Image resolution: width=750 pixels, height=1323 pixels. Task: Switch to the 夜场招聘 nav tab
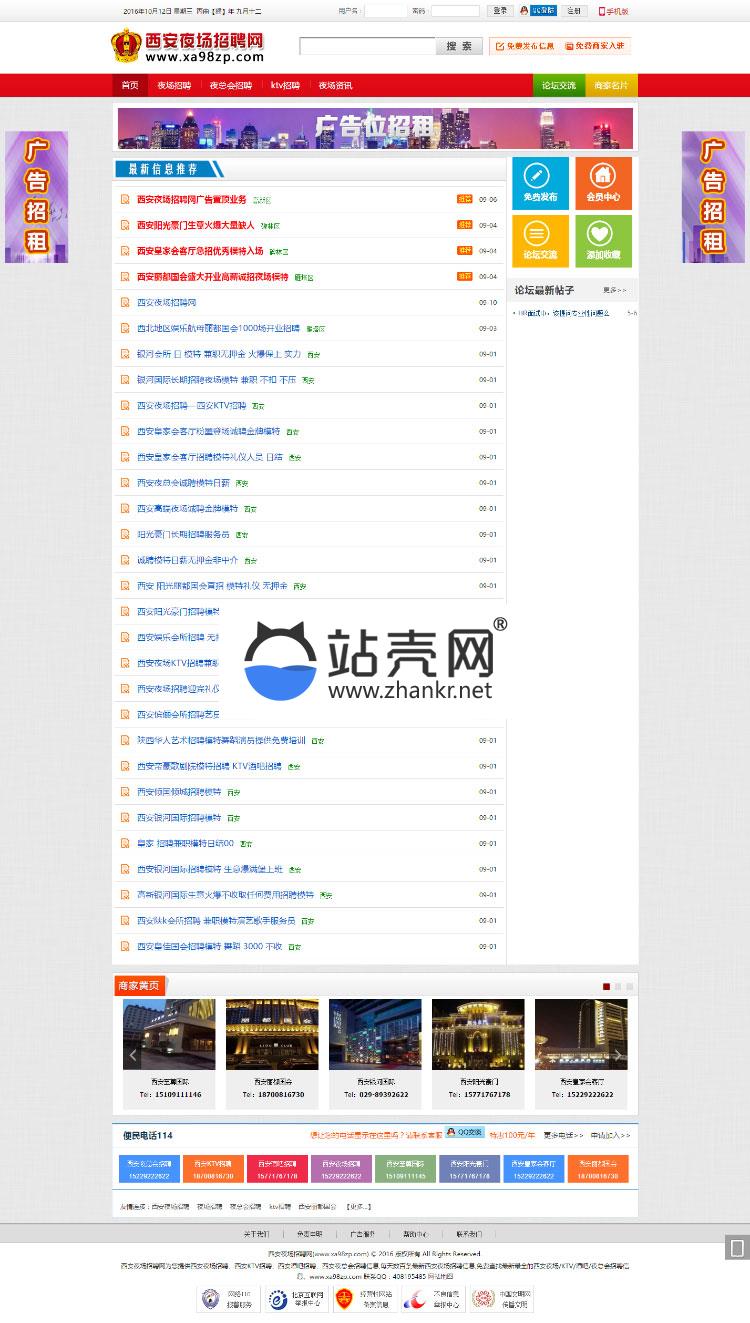pos(174,86)
